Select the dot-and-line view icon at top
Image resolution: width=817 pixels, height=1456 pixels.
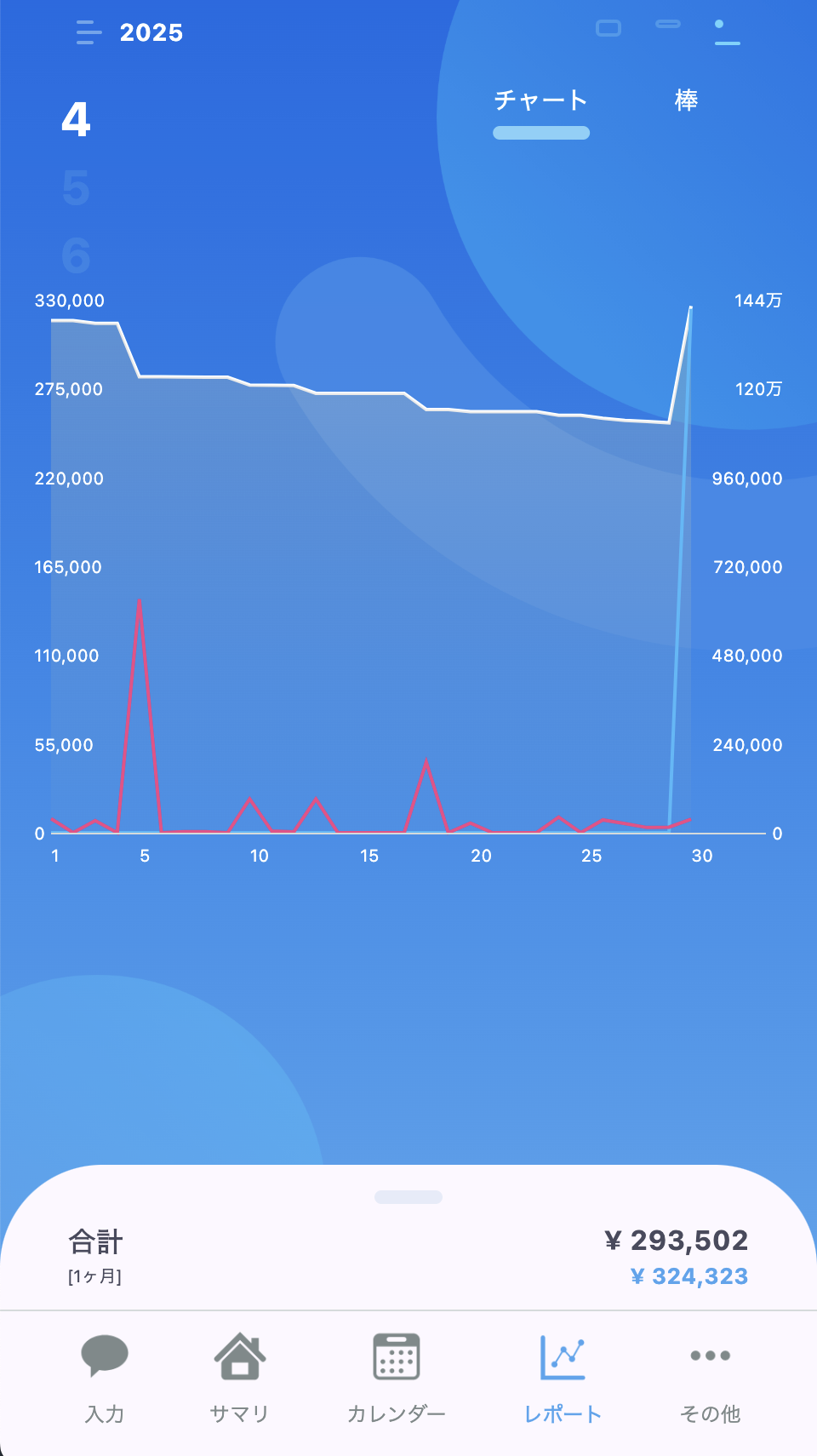click(x=727, y=32)
